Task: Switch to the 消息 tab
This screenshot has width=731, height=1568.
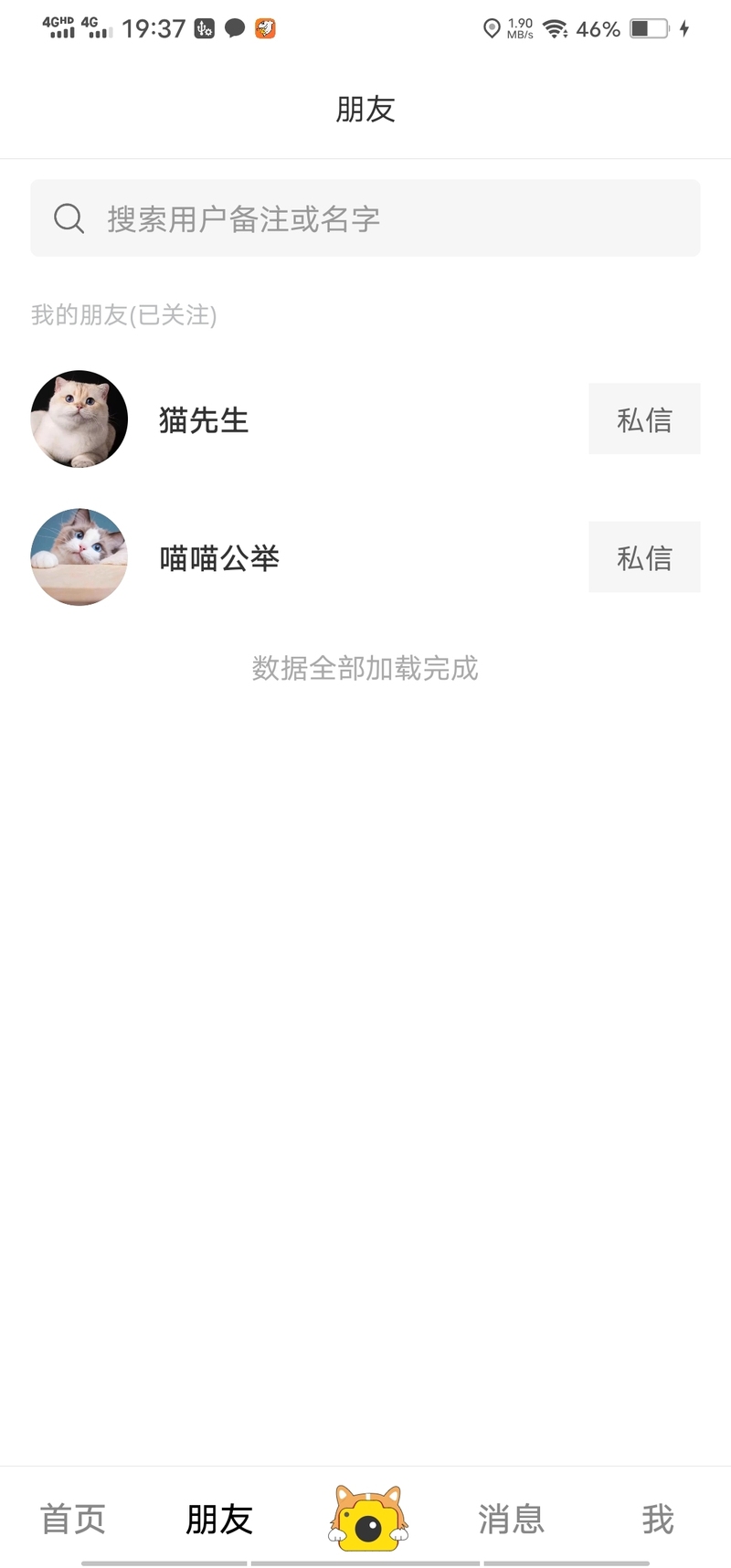Action: (511, 1519)
